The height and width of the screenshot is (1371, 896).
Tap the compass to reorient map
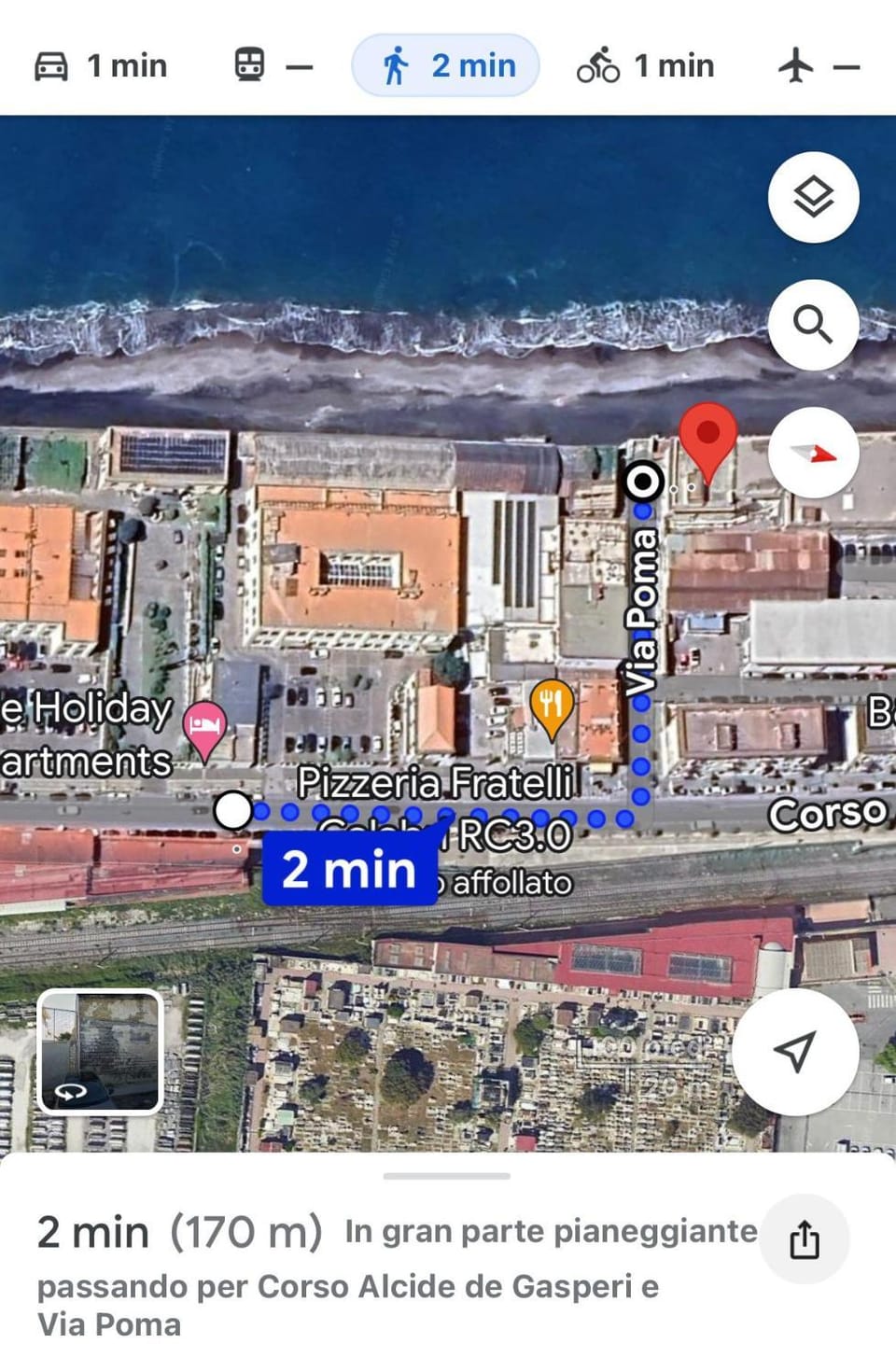pos(813,454)
